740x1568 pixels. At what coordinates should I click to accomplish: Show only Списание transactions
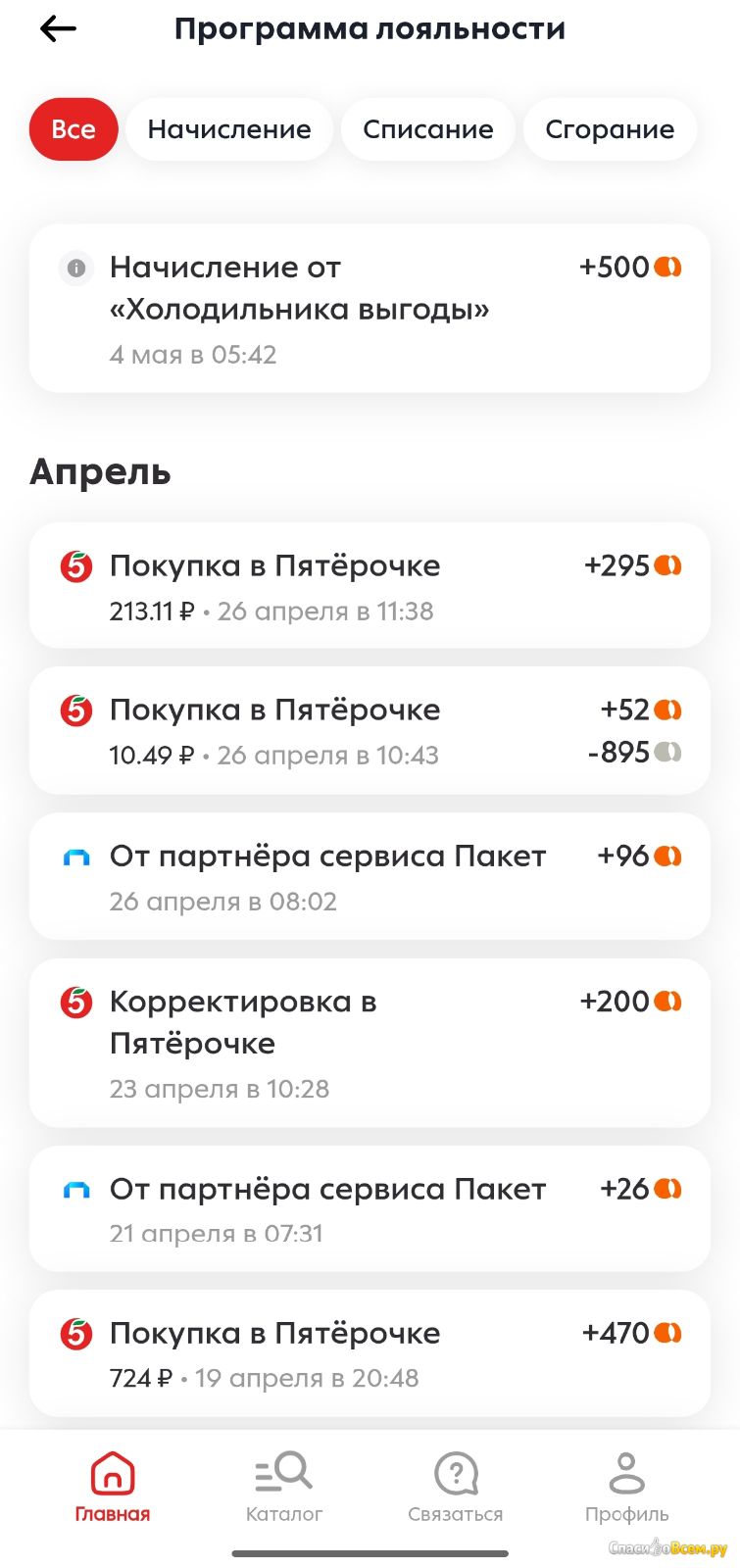click(428, 129)
